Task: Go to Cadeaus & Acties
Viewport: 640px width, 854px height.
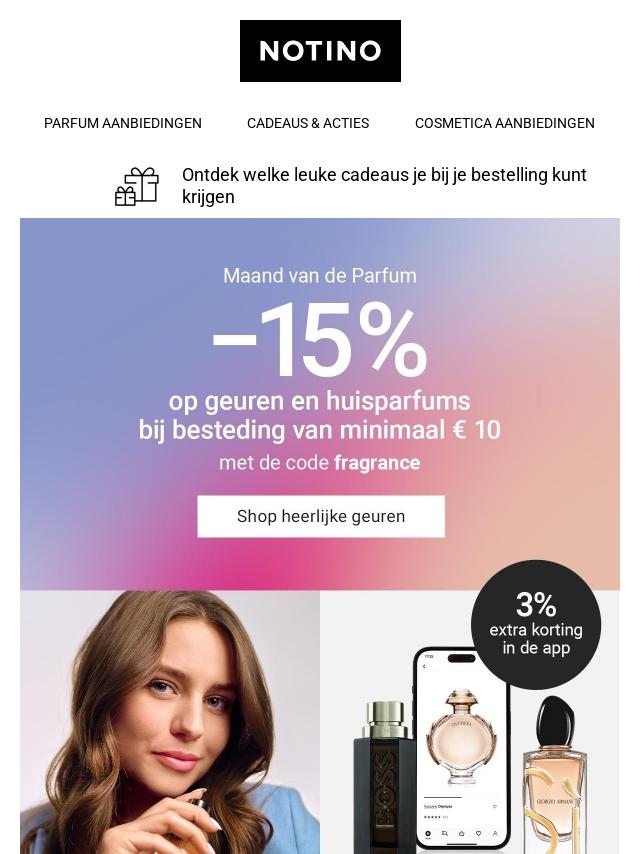Action: 308,123
